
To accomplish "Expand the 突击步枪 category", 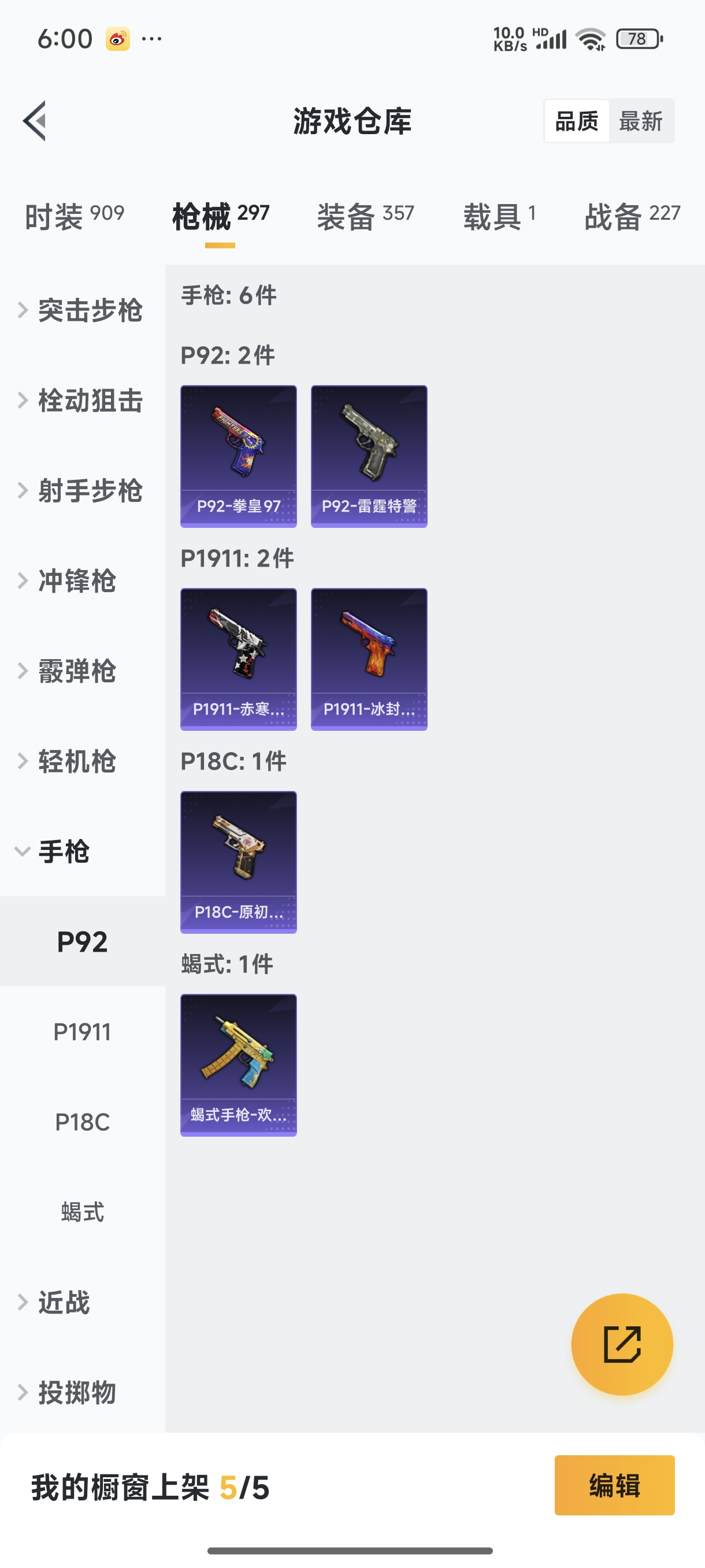I will click(x=90, y=310).
